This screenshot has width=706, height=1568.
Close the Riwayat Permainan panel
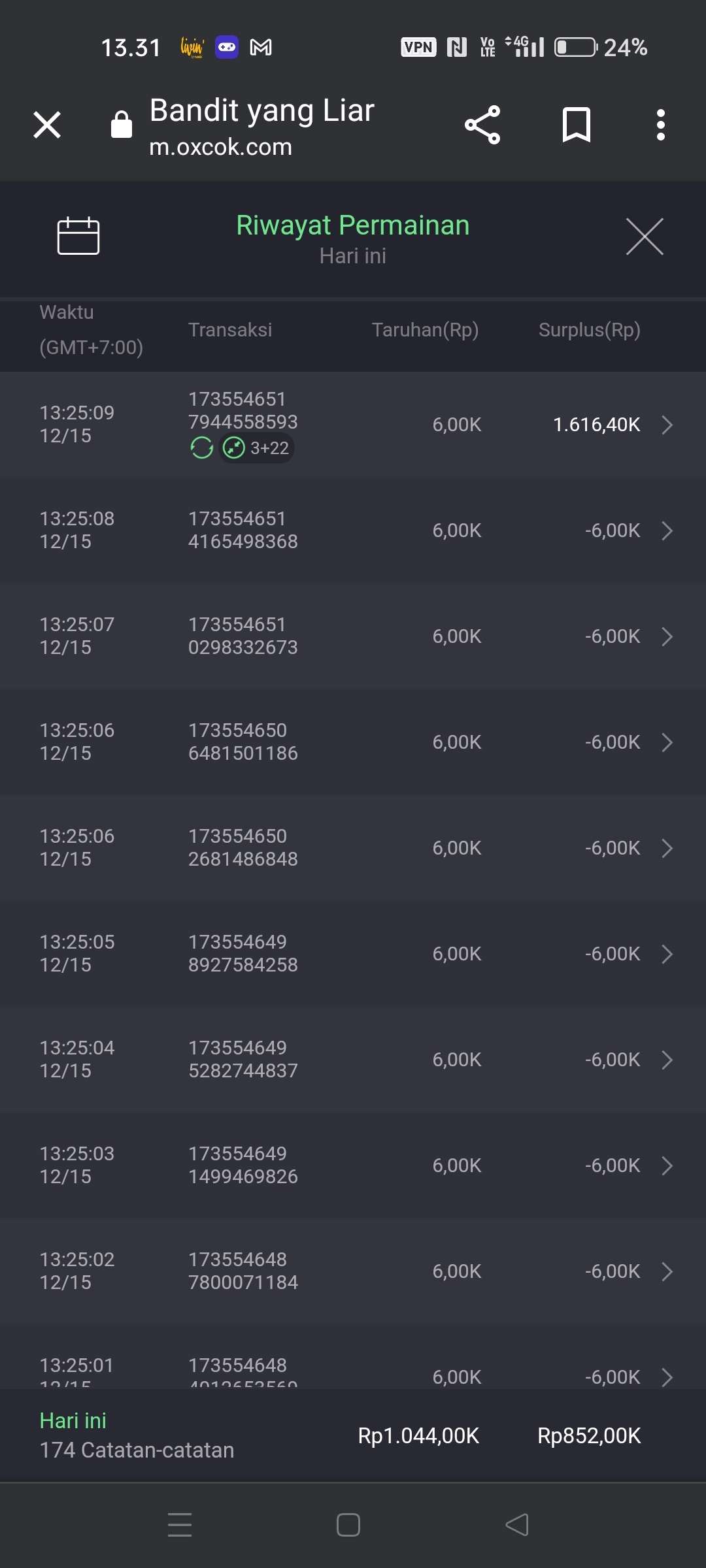pyautogui.click(x=645, y=237)
